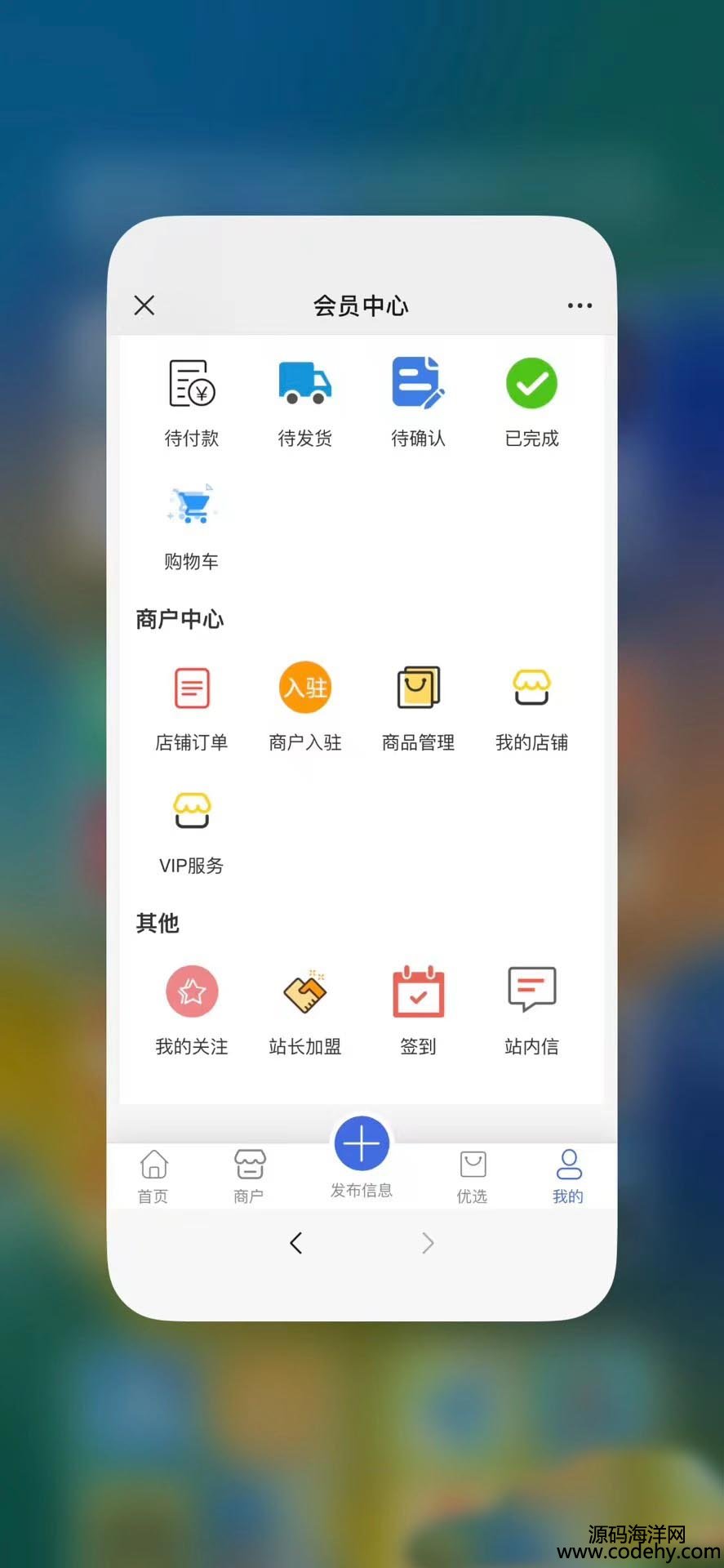Switch to the 优选 tab
The width and height of the screenshot is (724, 1568).
click(472, 1176)
